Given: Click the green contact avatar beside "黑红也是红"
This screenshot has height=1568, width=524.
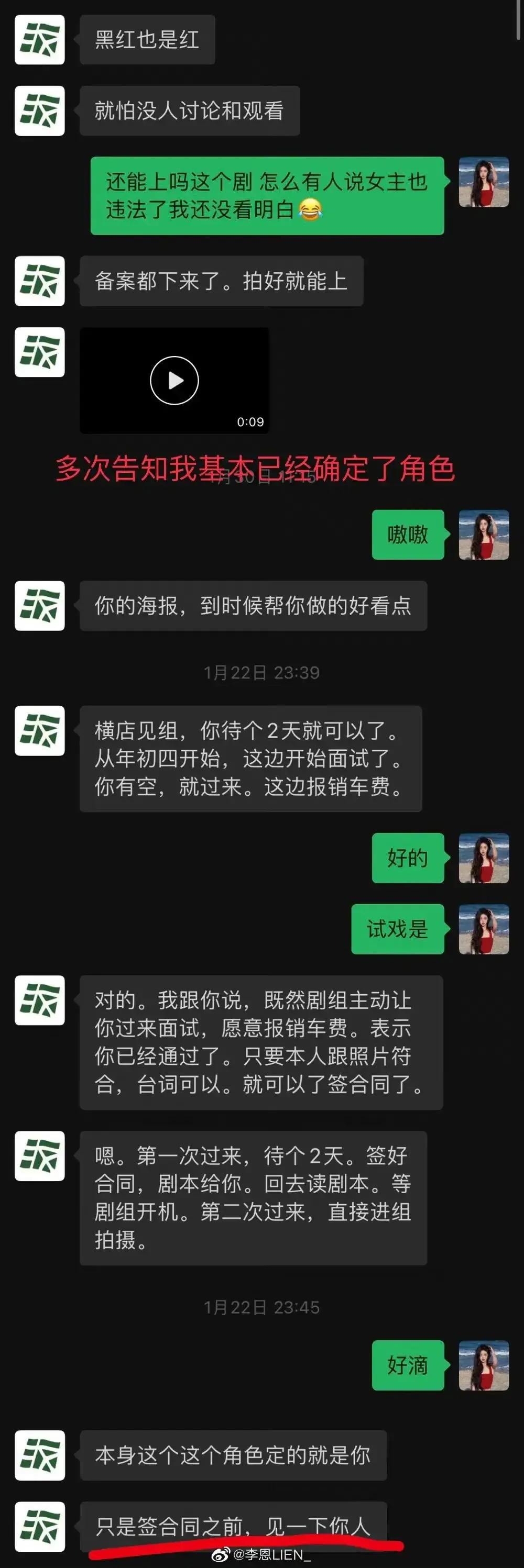Looking at the screenshot, I should click(x=39, y=39).
